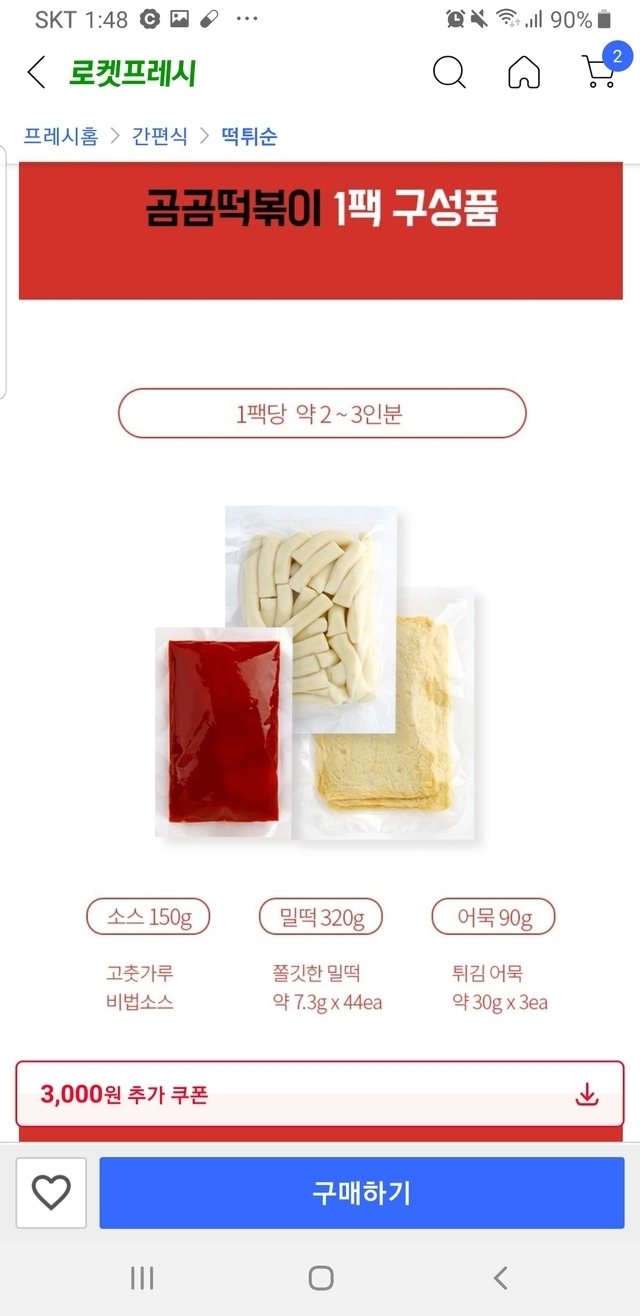Download the 3,000원 추가 쿠폰
The width and height of the screenshot is (640, 1316).
587,1095
